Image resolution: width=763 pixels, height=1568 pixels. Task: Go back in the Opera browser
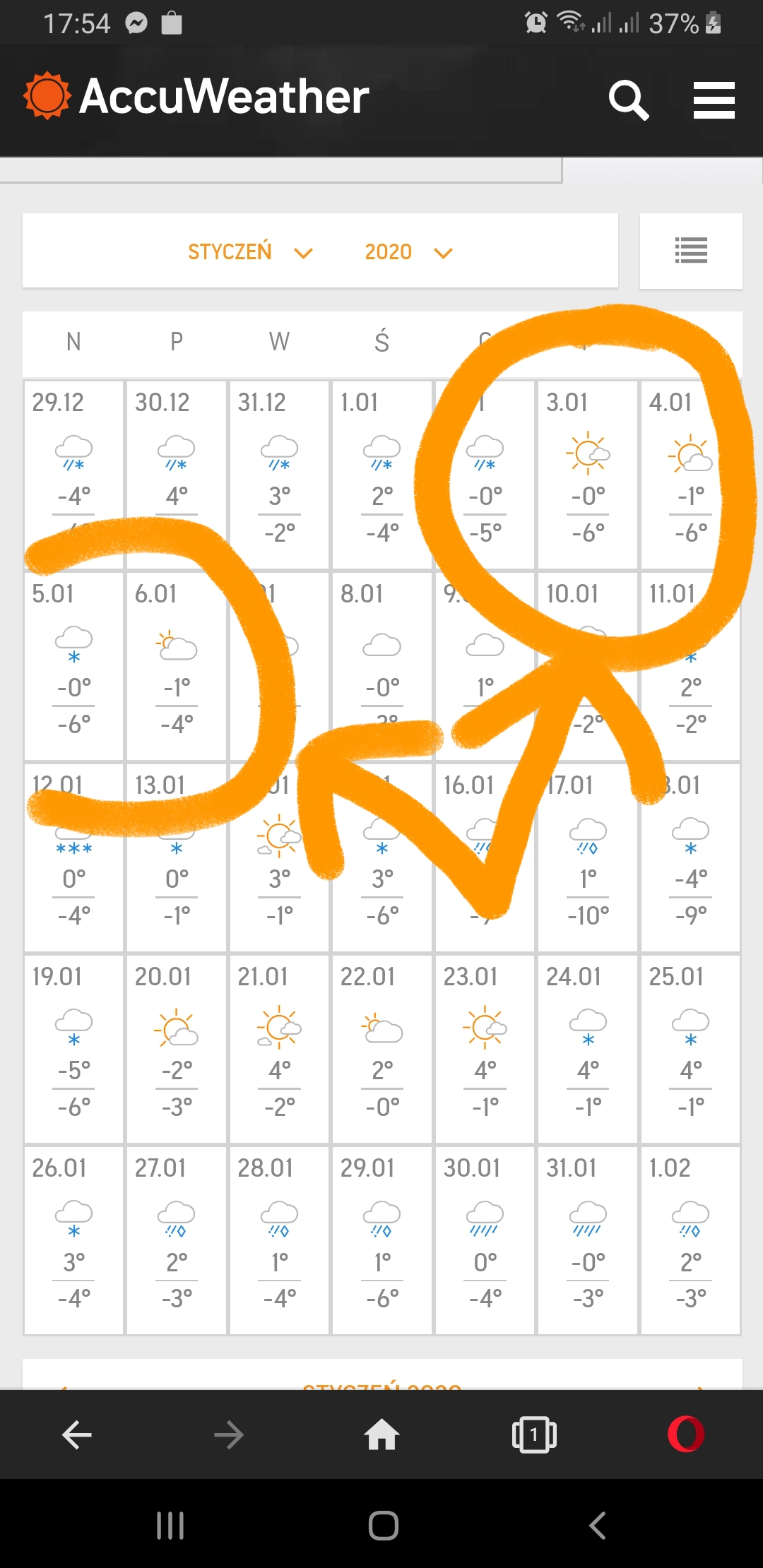76,1435
